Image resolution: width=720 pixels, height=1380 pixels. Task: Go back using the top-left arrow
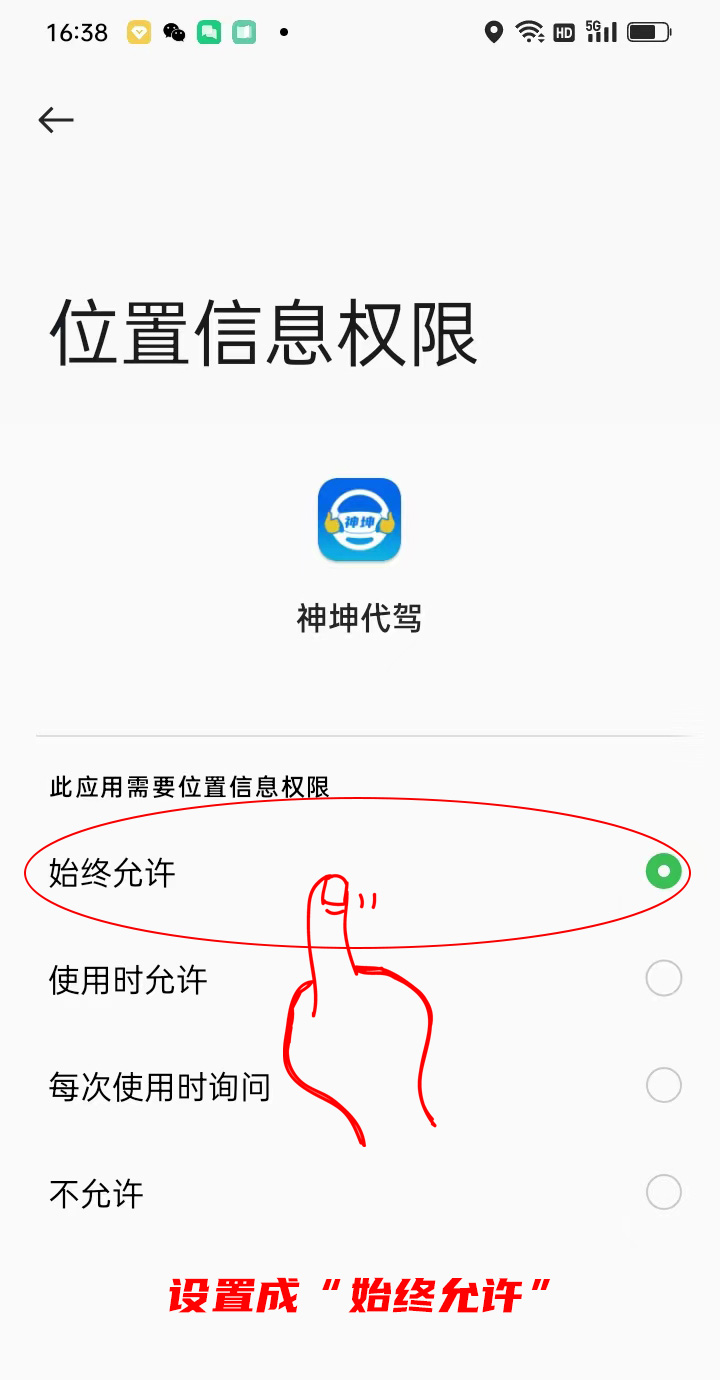point(56,120)
